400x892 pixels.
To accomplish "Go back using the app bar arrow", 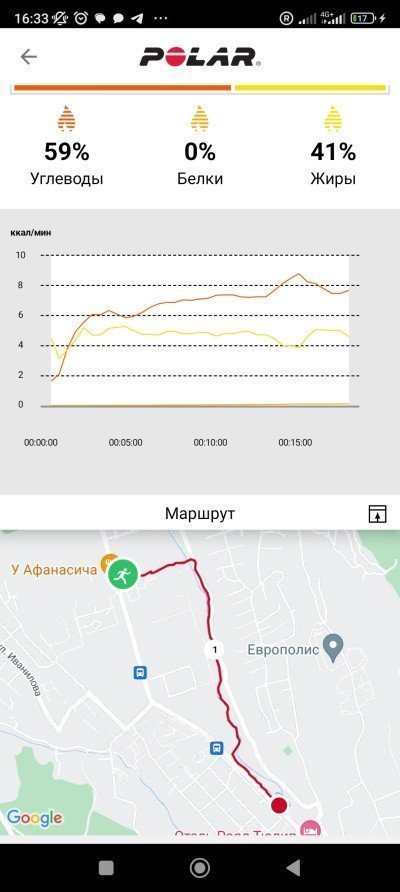I will click(x=28, y=57).
